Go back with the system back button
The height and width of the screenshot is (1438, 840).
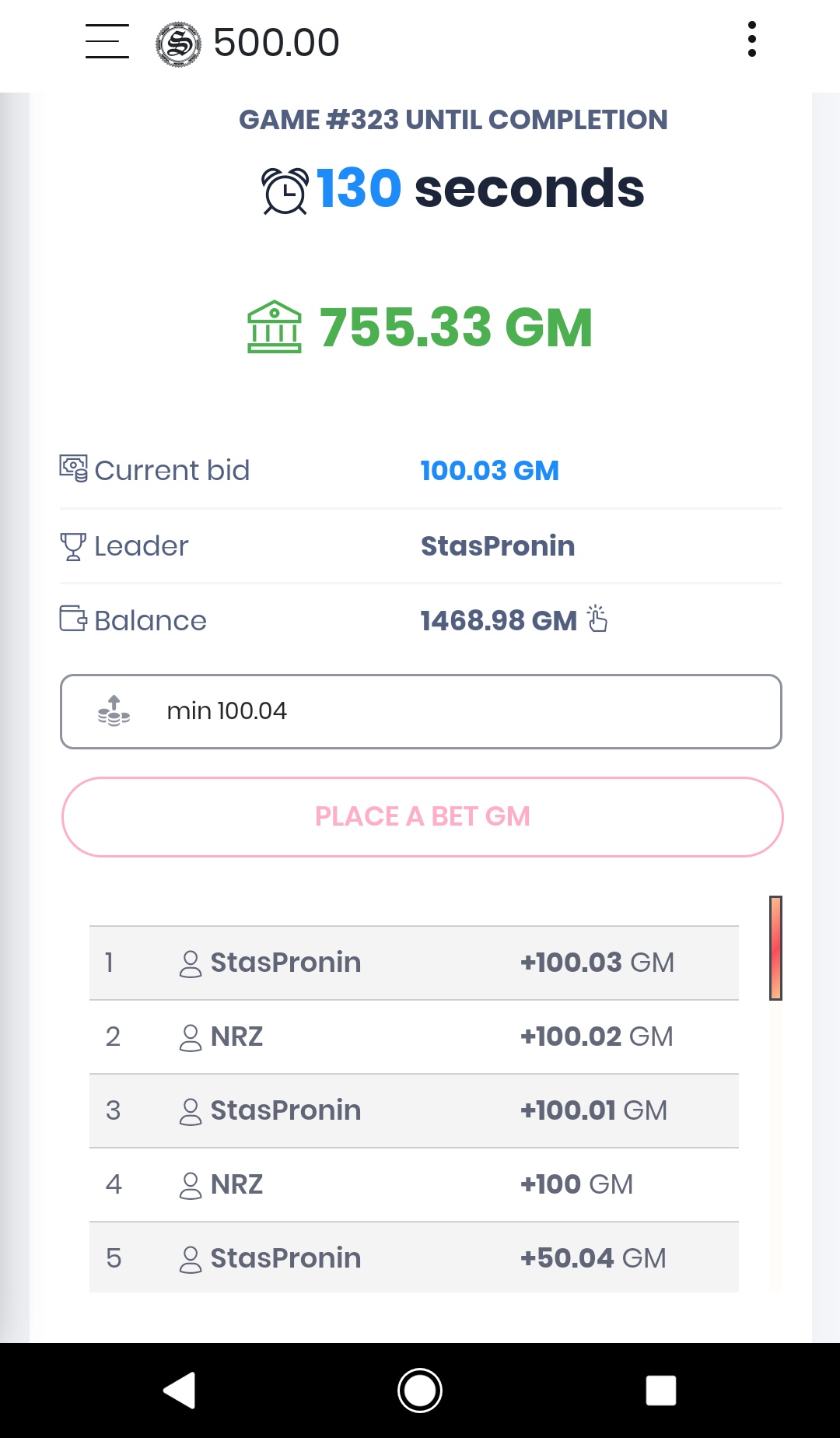180,1390
